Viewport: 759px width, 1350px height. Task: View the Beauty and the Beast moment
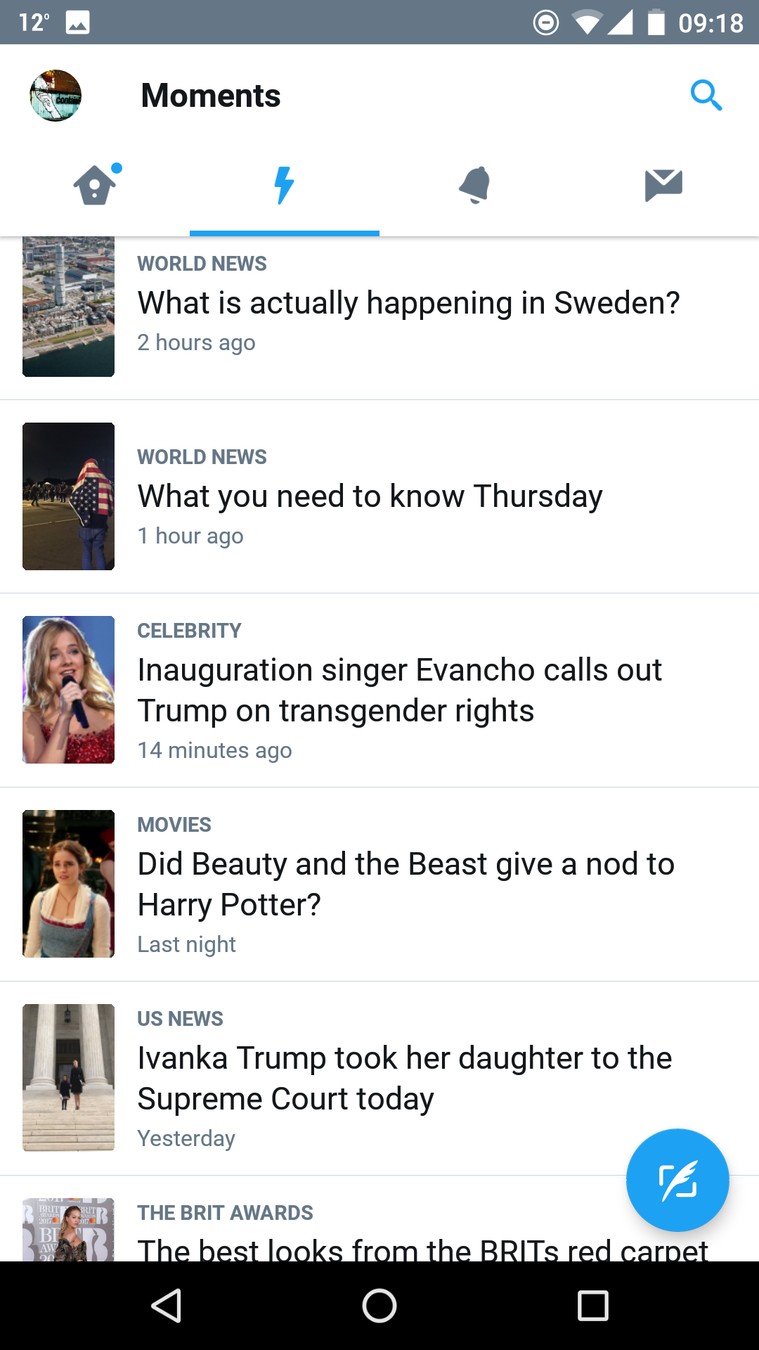pos(406,884)
